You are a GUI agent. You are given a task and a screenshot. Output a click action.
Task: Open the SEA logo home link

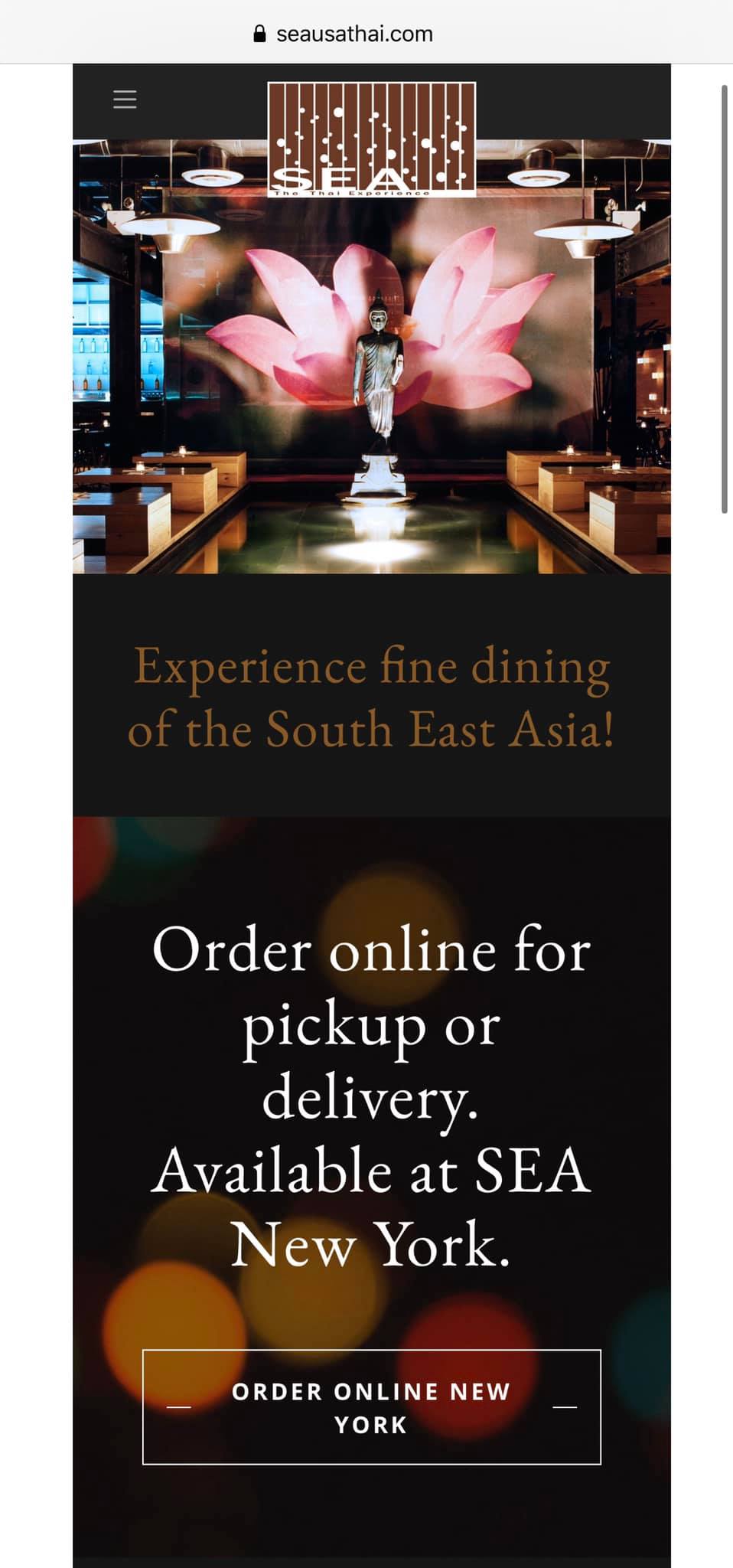point(371,139)
